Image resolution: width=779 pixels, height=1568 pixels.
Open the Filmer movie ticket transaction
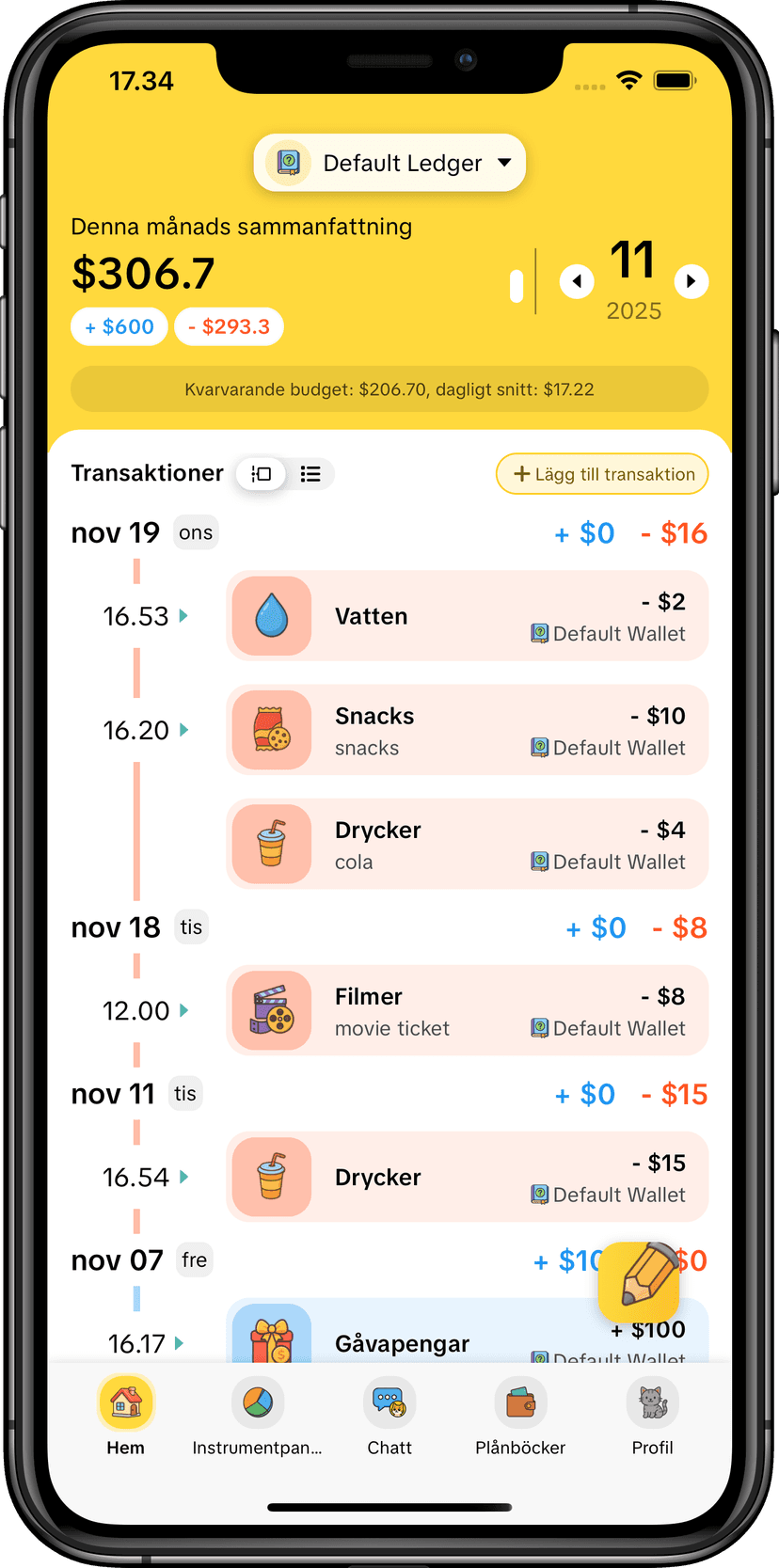point(467,1010)
